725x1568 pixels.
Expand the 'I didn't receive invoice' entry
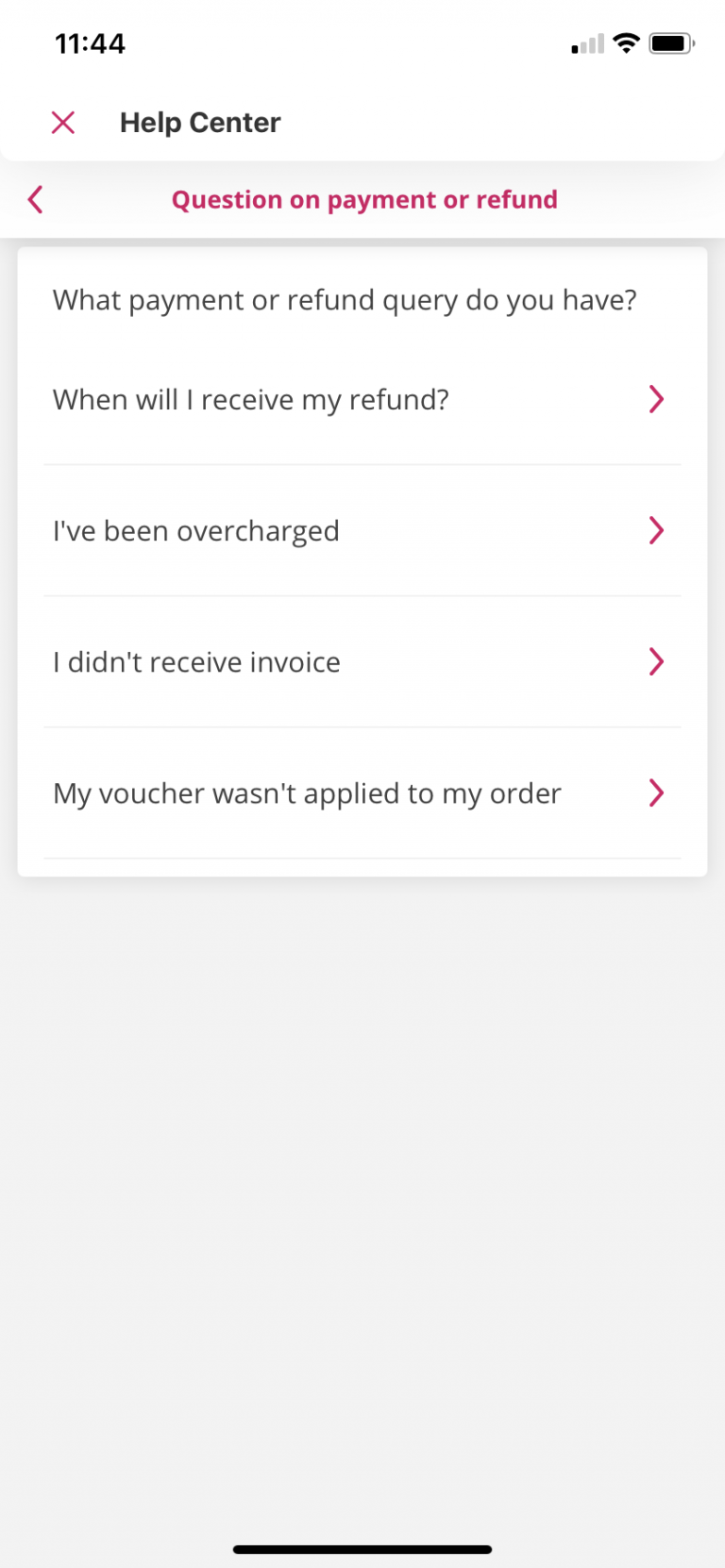click(x=196, y=661)
